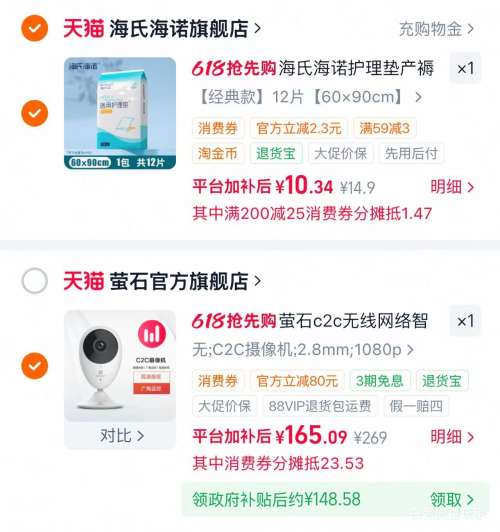Screen dimensions: 500x532
Task: Change quantity of 海氏海诺护理垫产褥
Action: coord(465,68)
